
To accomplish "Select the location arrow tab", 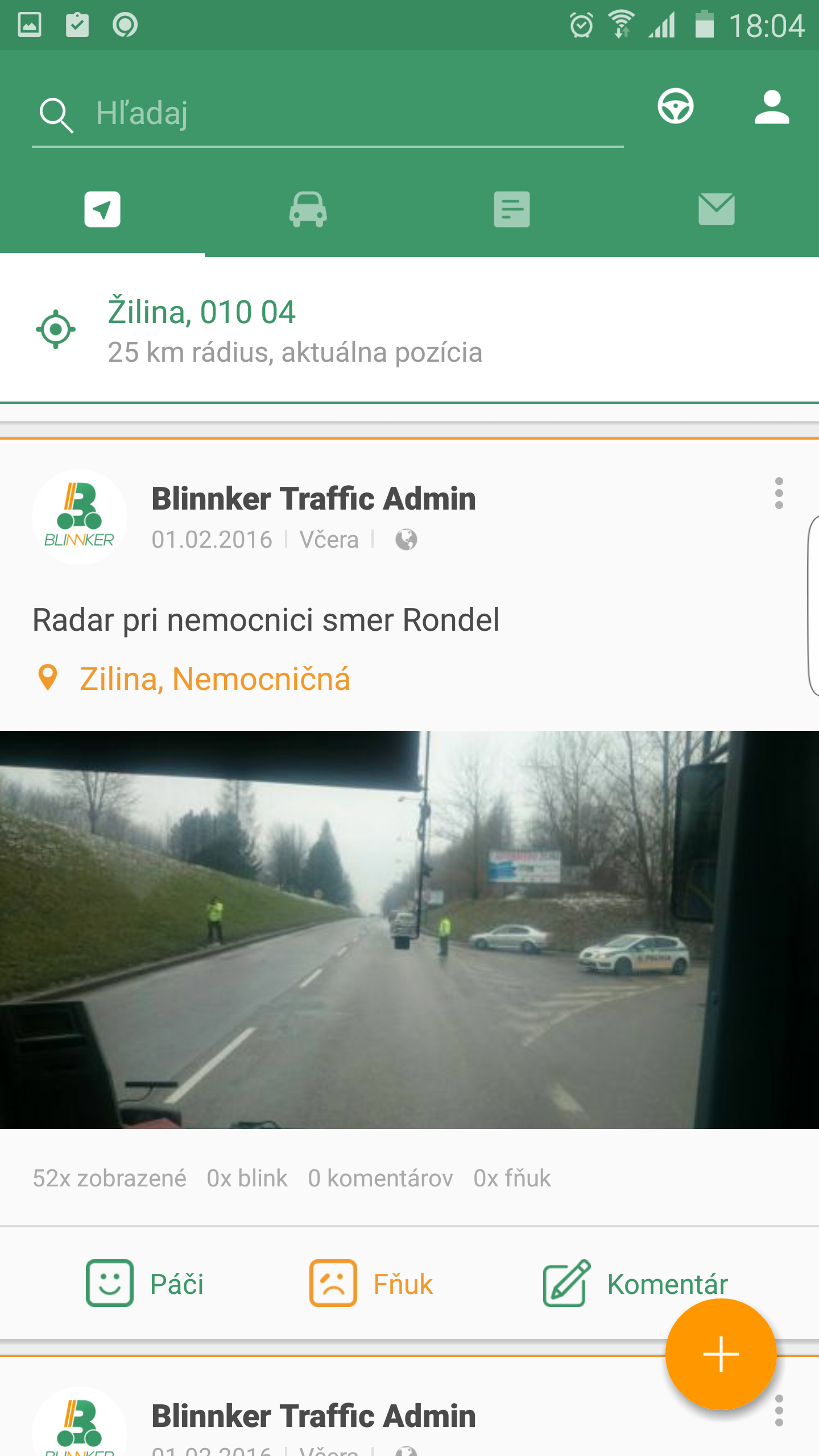I will point(102,210).
